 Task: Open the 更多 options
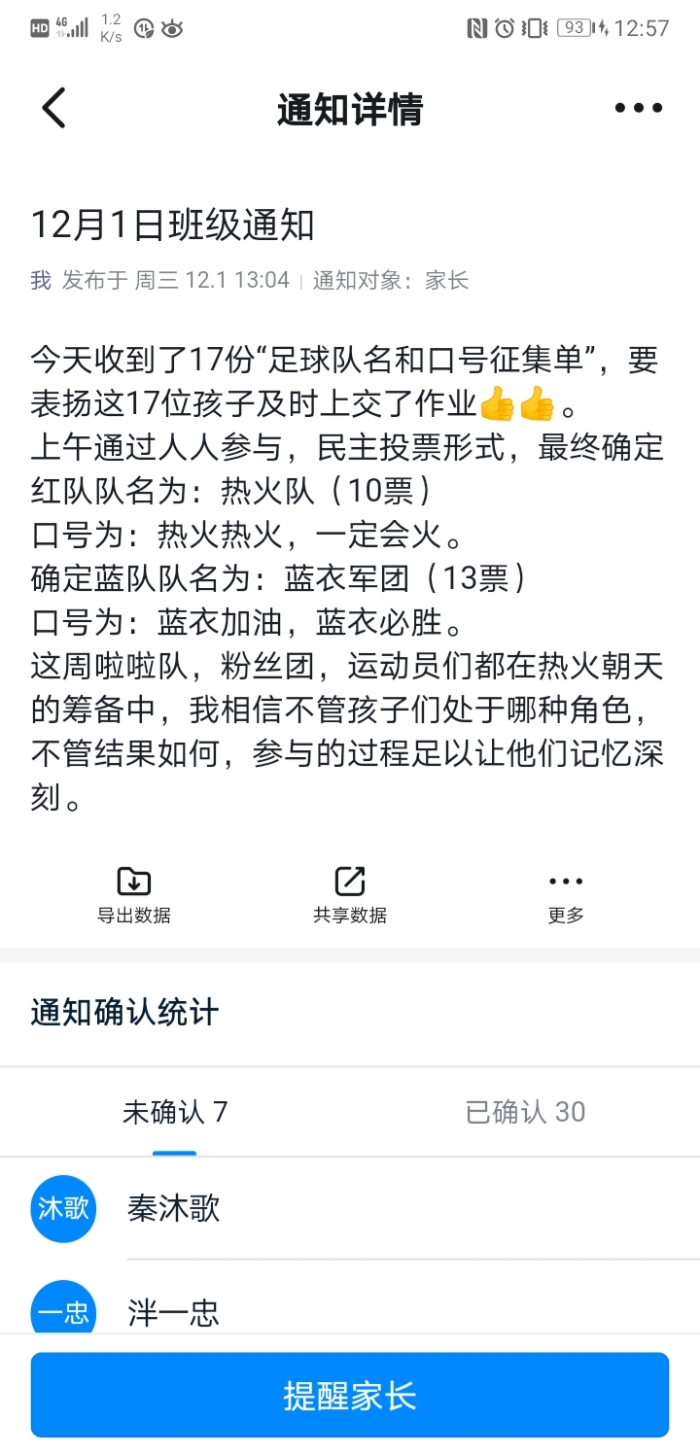(565, 894)
